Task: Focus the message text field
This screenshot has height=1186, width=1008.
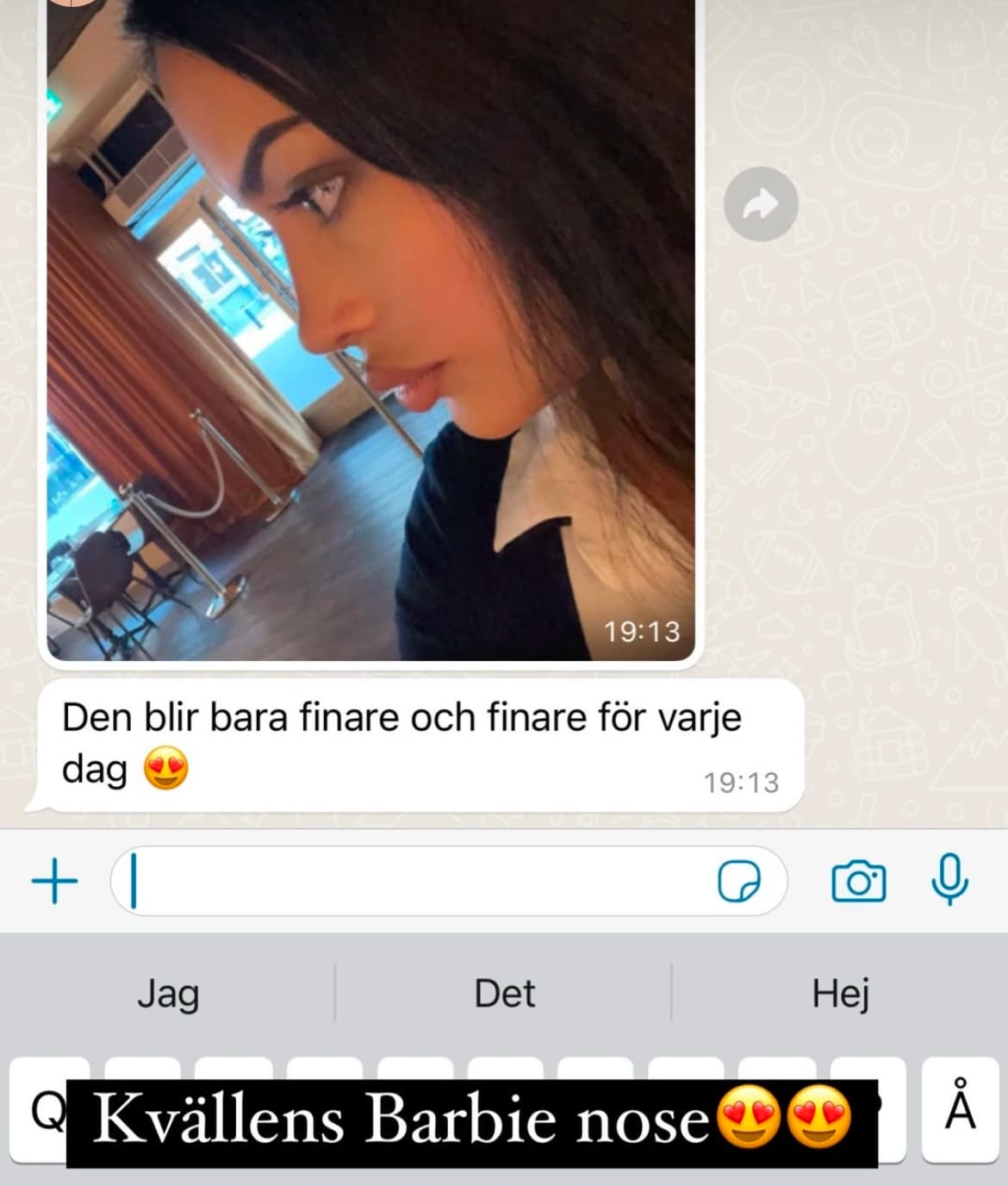Action: pyautogui.click(x=414, y=881)
